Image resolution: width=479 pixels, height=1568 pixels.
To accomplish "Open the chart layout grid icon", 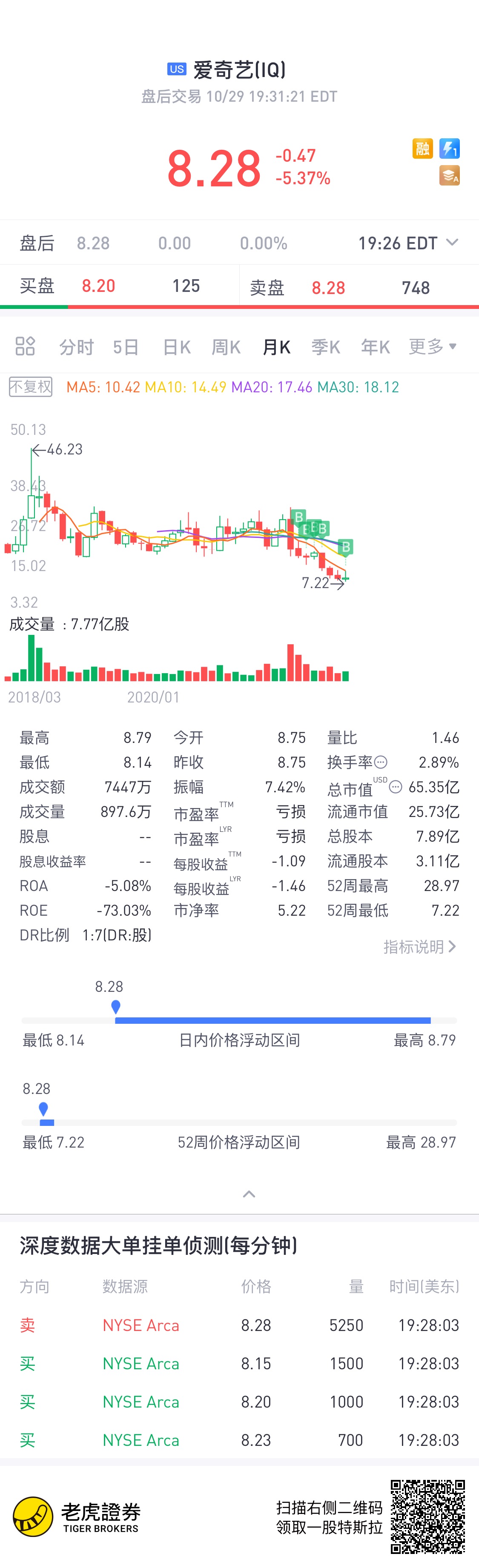I will tap(25, 346).
